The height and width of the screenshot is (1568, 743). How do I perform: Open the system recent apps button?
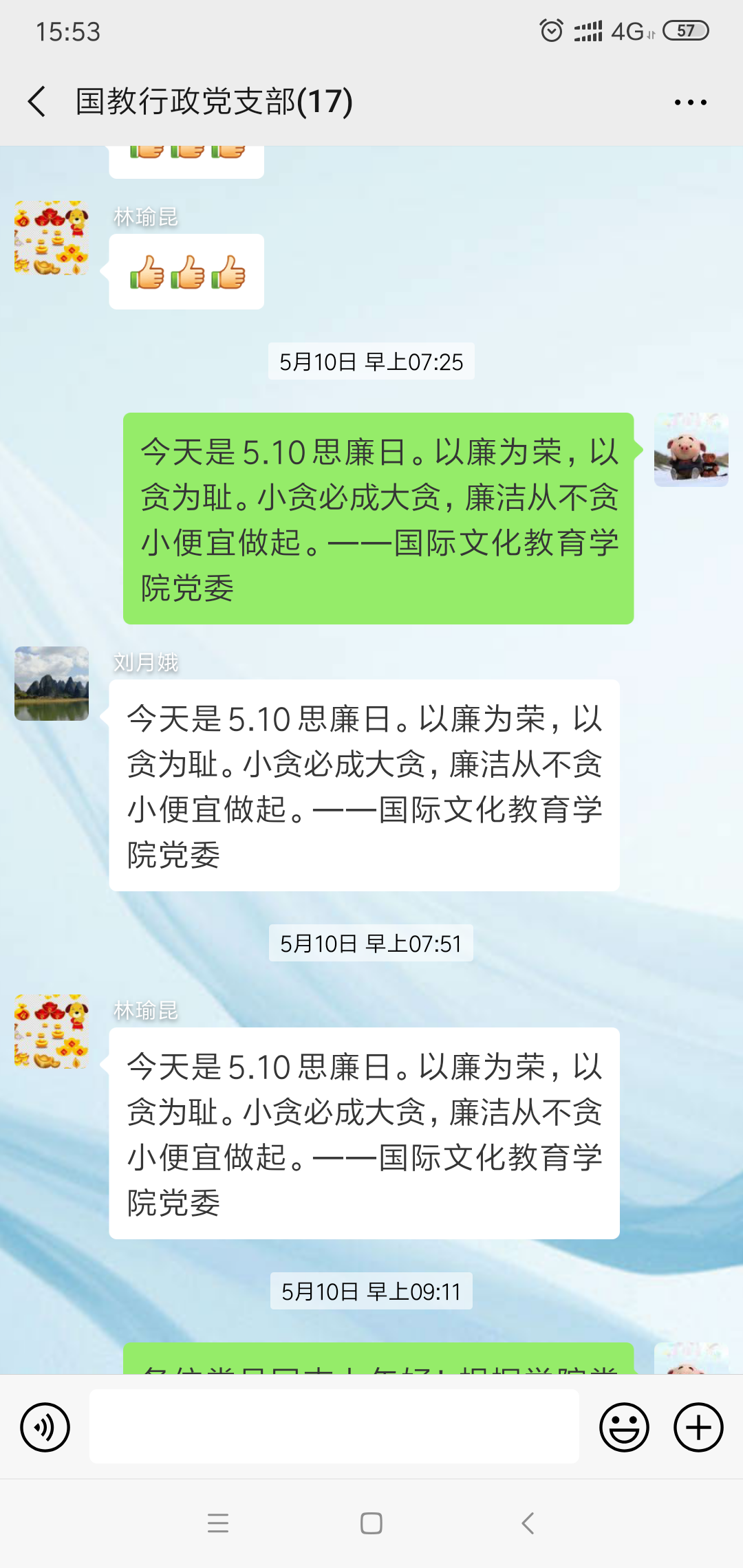tap(218, 1523)
